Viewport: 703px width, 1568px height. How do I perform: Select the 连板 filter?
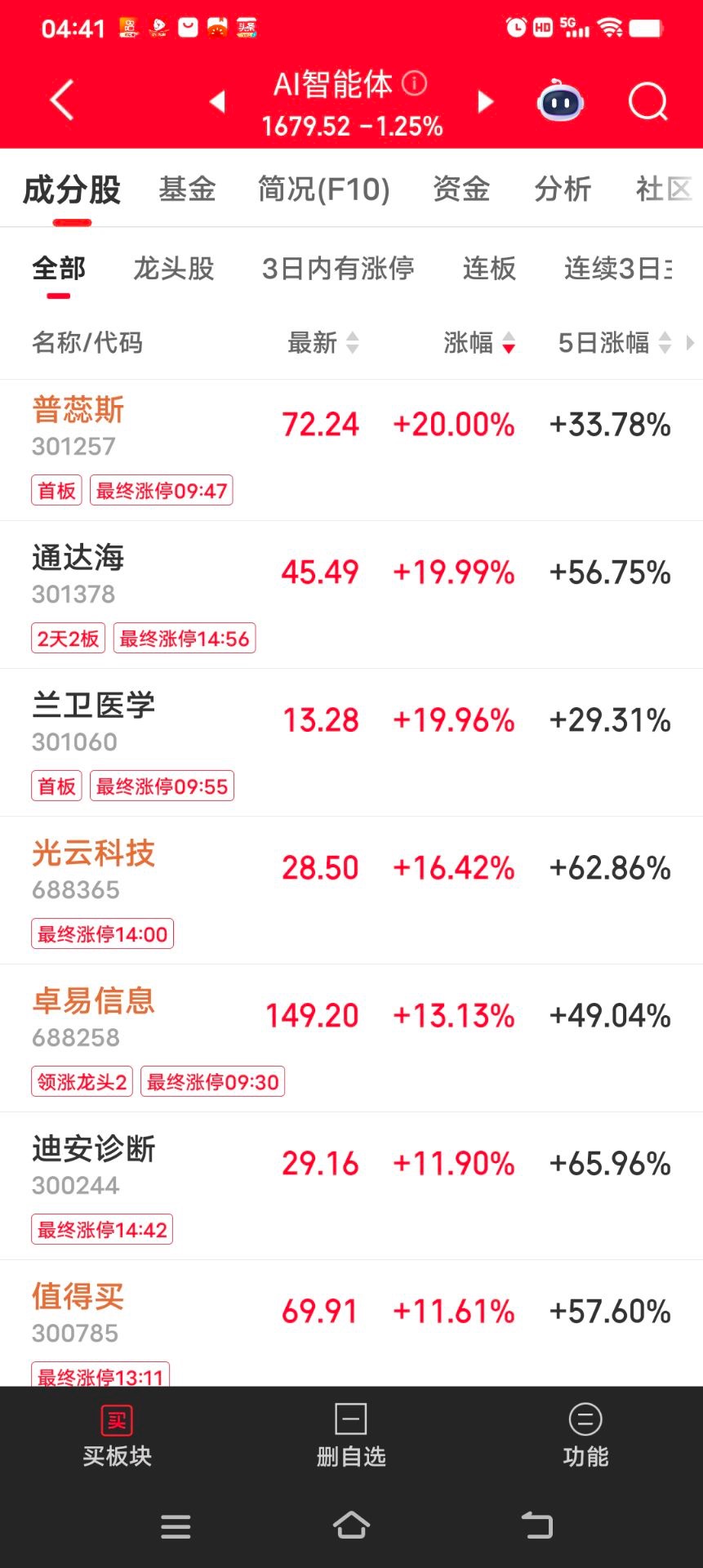(489, 268)
